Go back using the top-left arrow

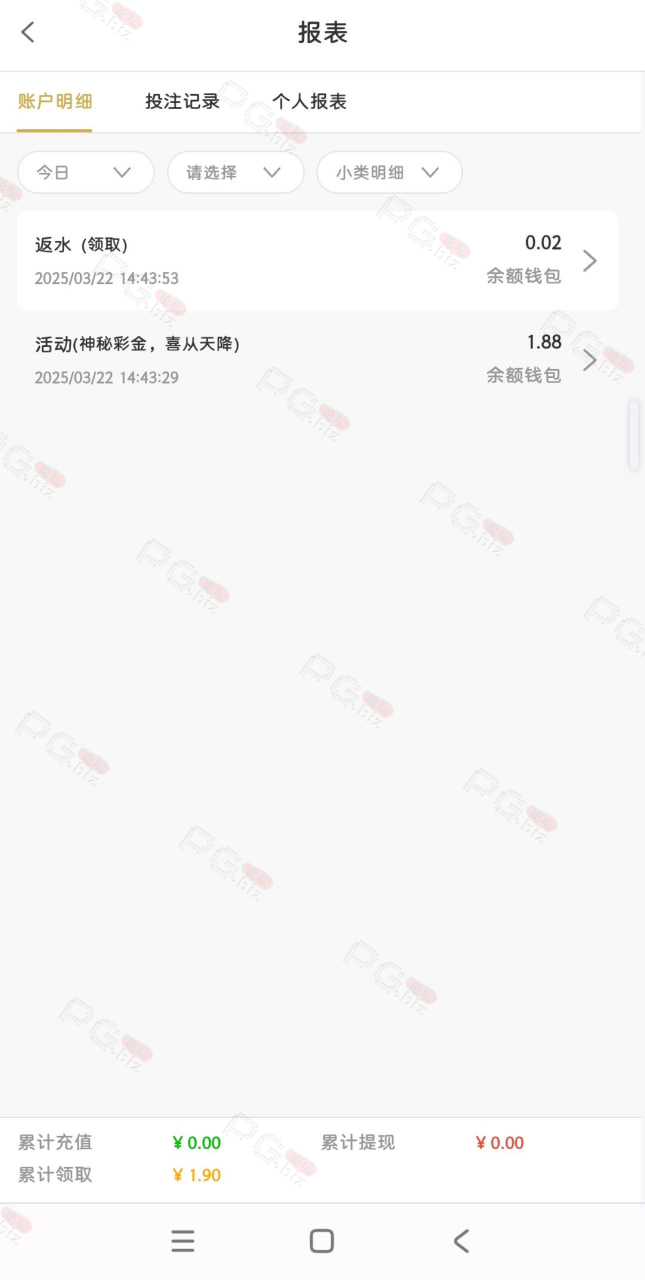(28, 32)
